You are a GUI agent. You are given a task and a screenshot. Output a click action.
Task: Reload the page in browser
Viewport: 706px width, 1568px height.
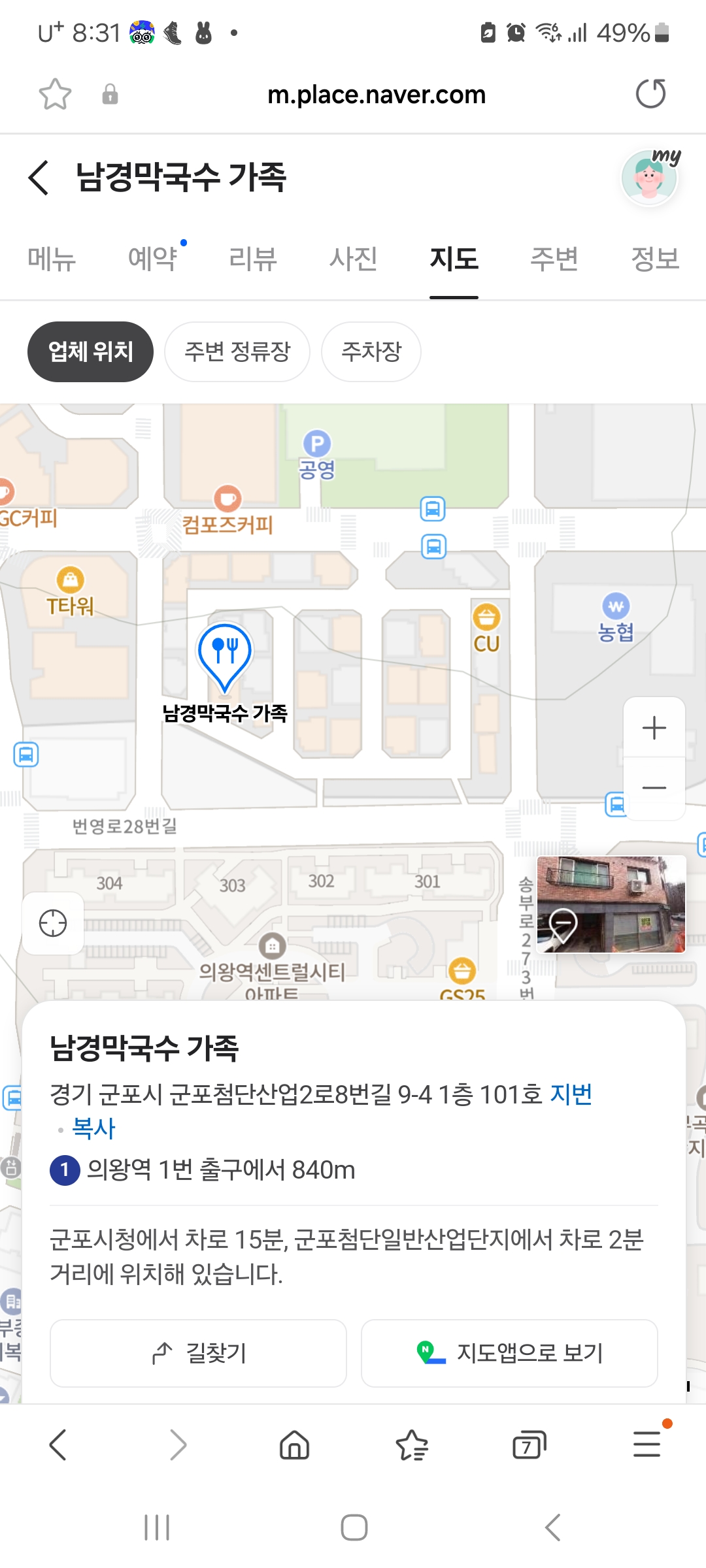650,94
